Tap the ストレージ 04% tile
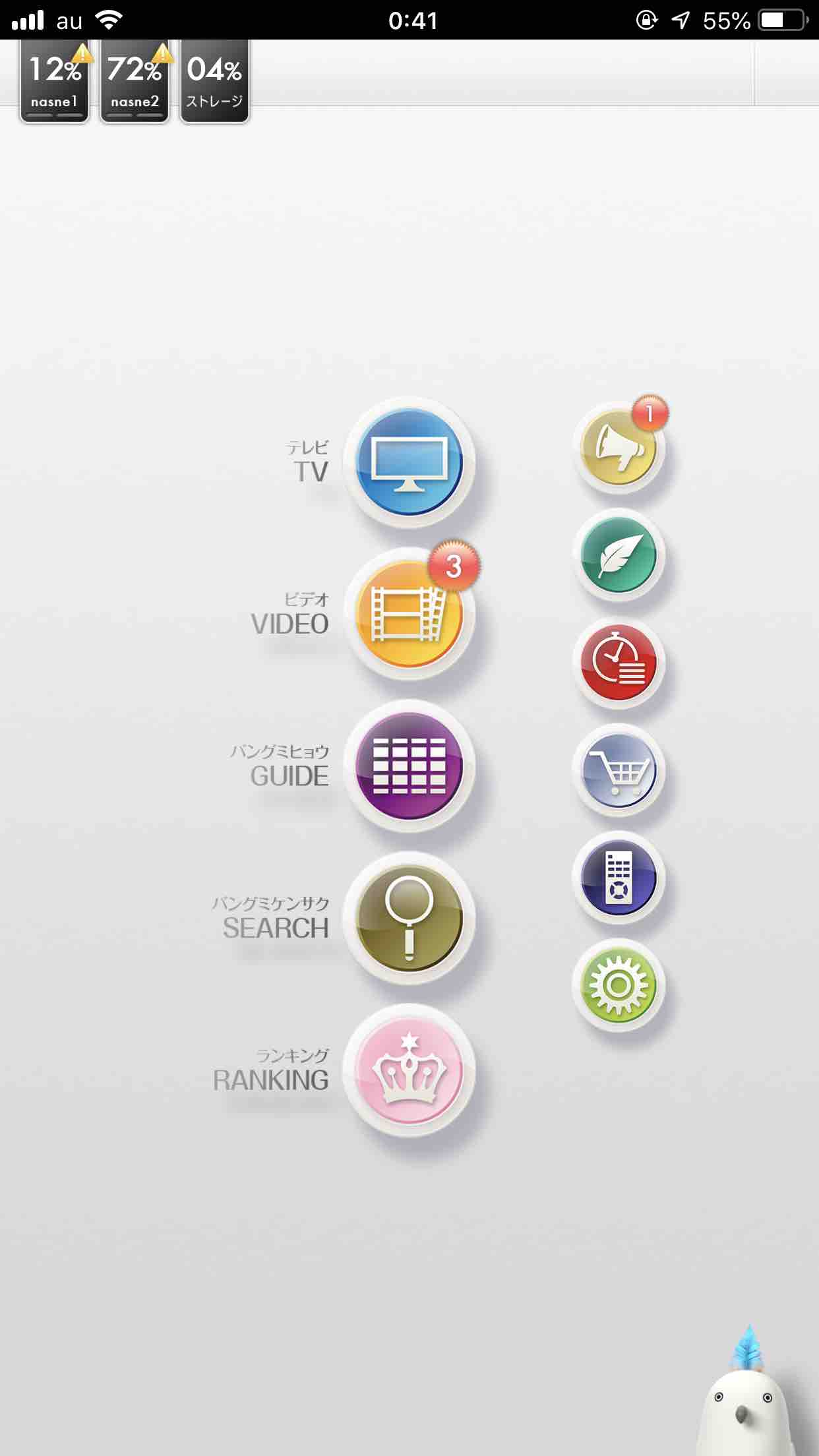The height and width of the screenshot is (1456, 819). pos(215,81)
